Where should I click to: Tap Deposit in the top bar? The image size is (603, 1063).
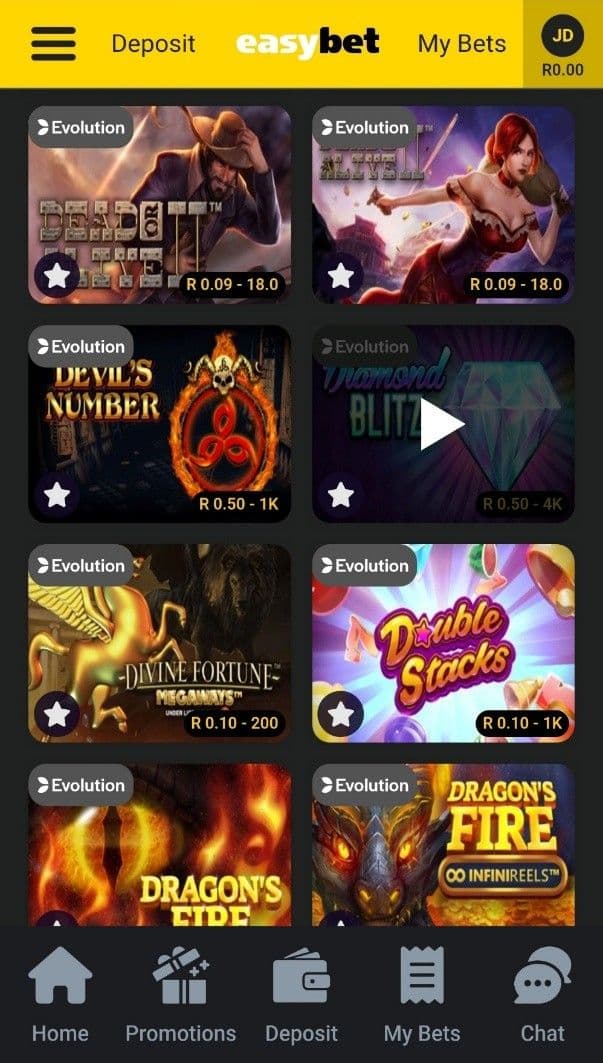point(153,44)
